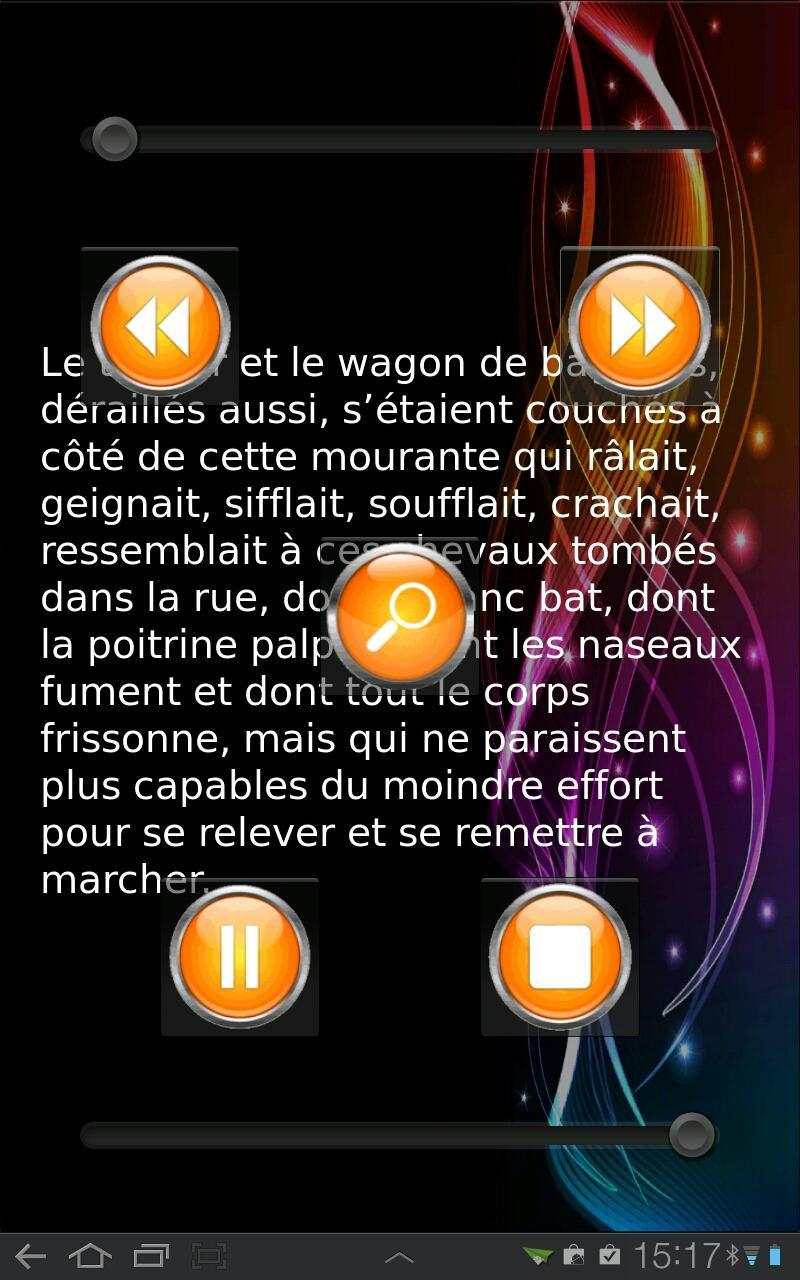
Task: Tap the Play Store bag notification icon
Action: (574, 1255)
